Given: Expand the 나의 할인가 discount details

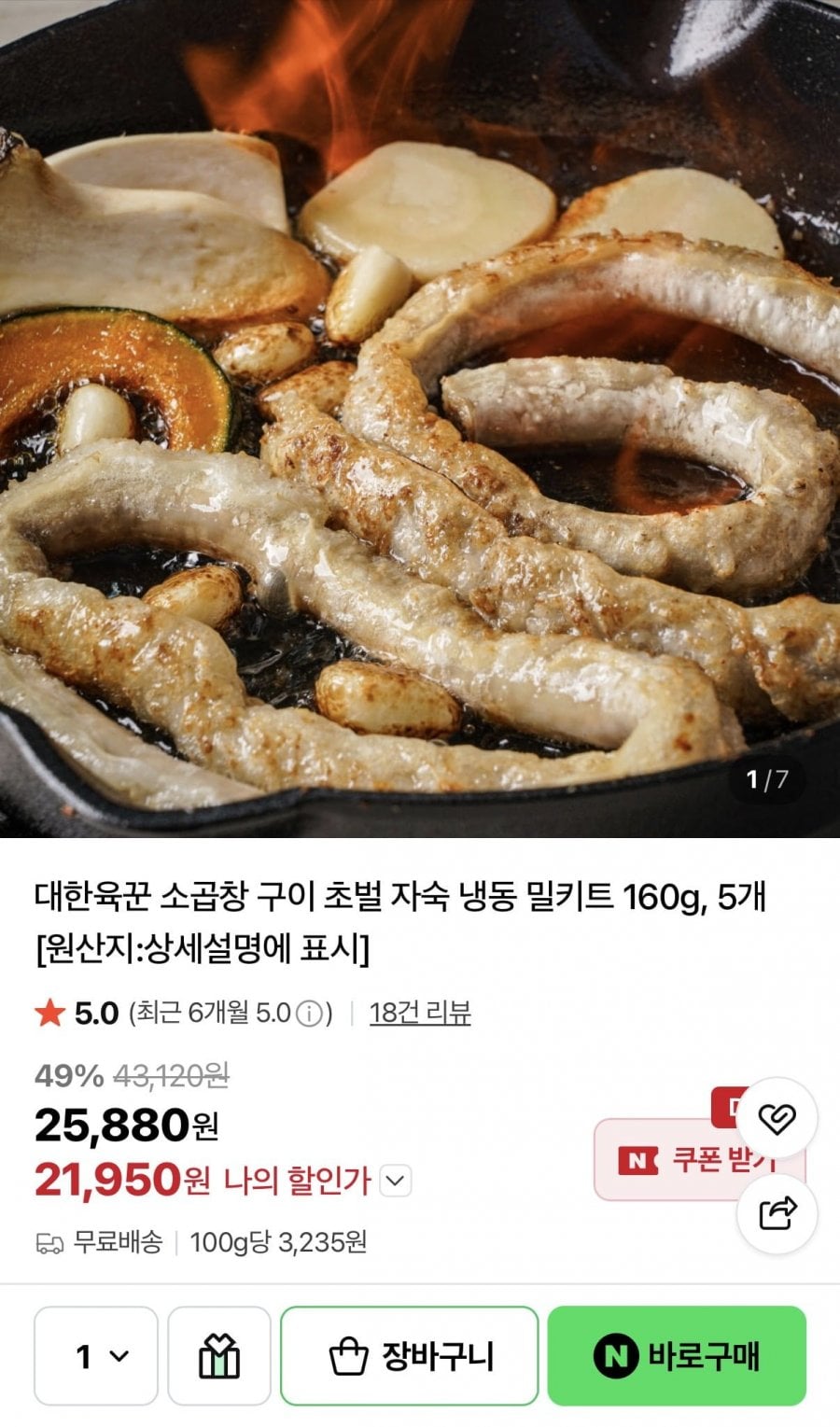Looking at the screenshot, I should point(396,1181).
